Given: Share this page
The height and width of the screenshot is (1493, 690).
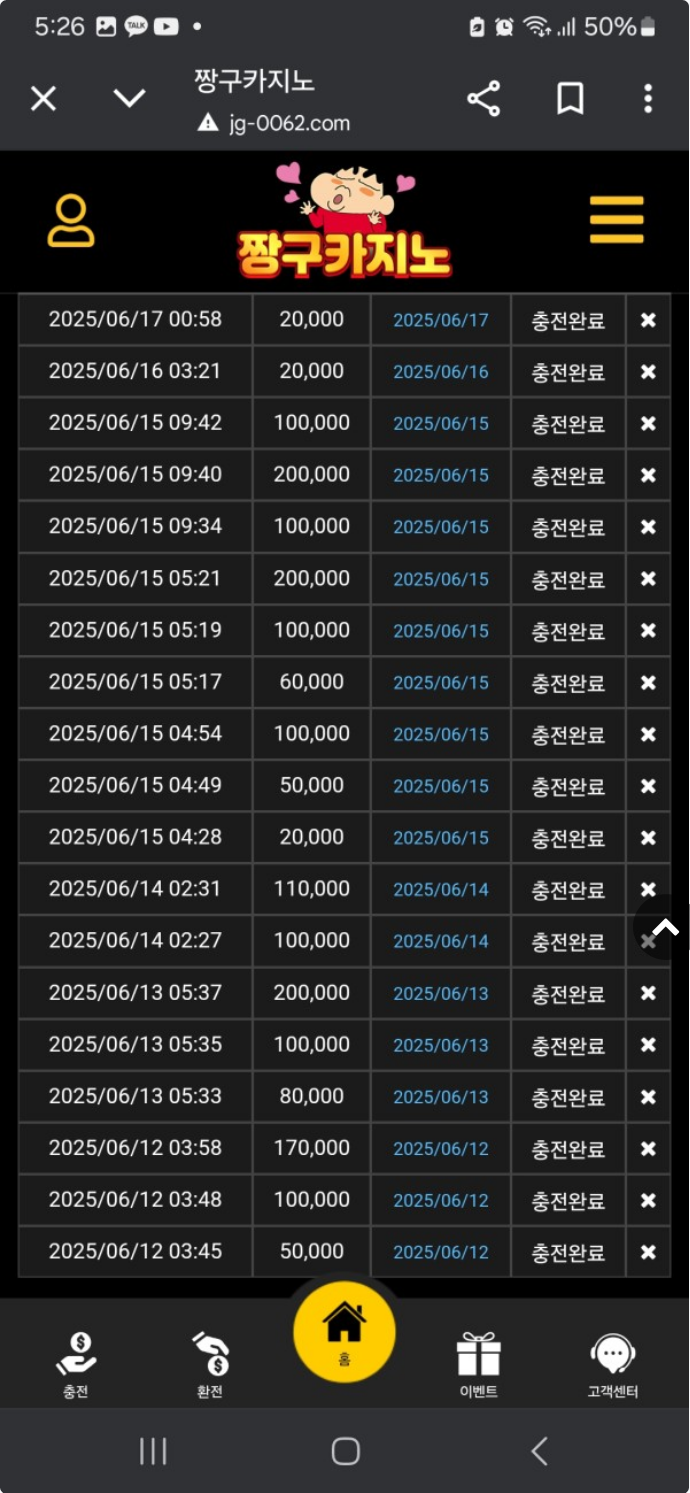Looking at the screenshot, I should coord(483,98).
